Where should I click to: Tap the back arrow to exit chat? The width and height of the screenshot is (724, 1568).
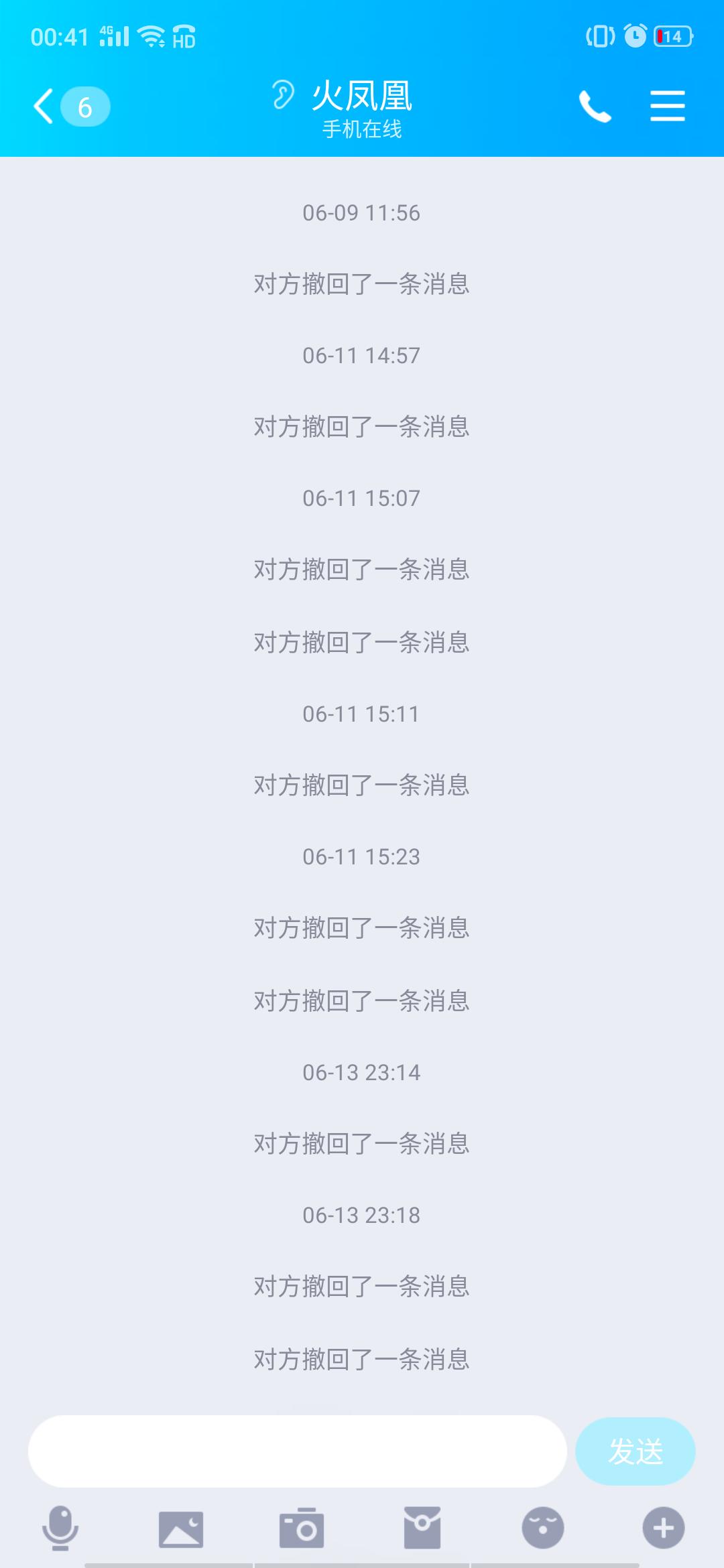[x=42, y=106]
